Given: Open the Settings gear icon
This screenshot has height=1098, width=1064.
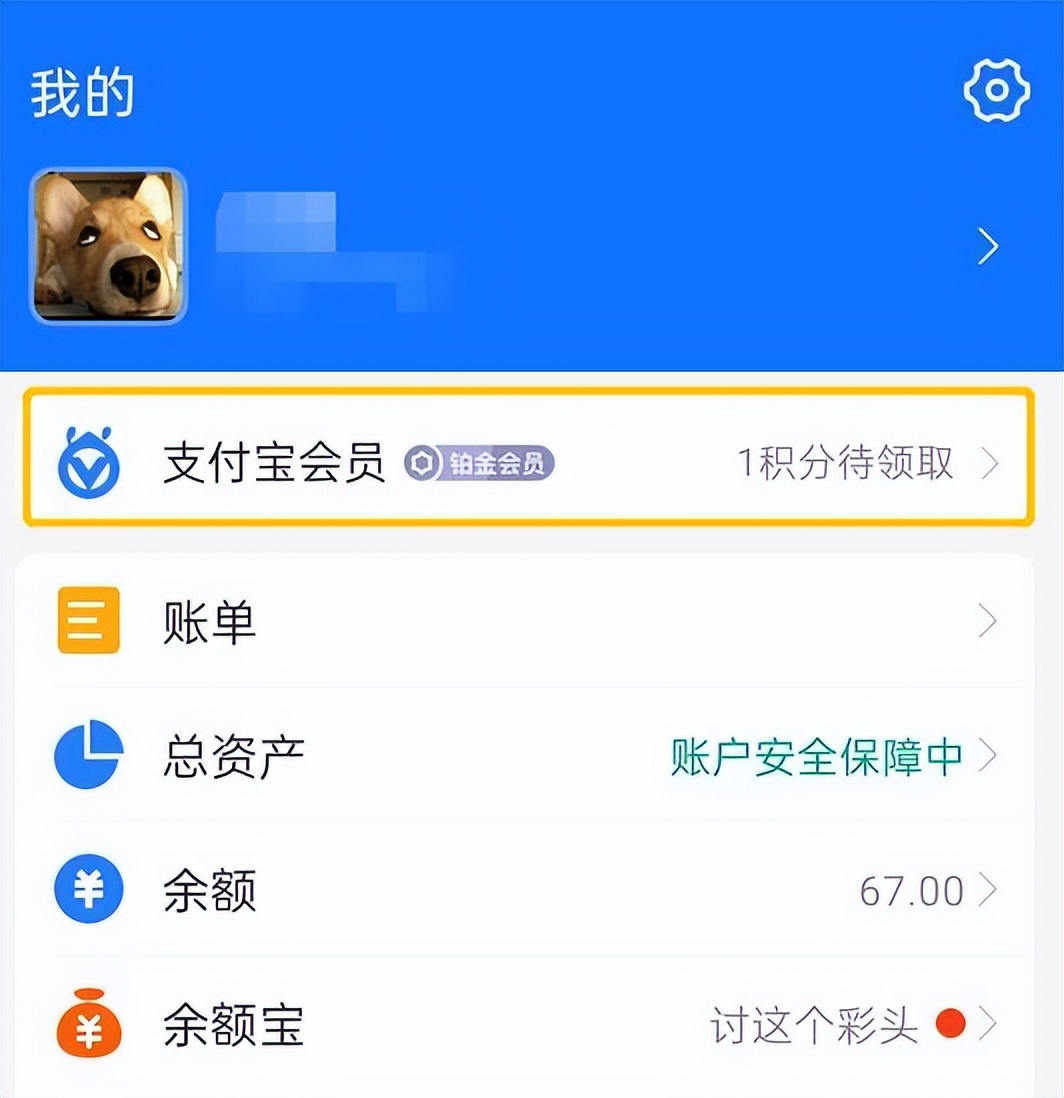Looking at the screenshot, I should [x=996, y=91].
